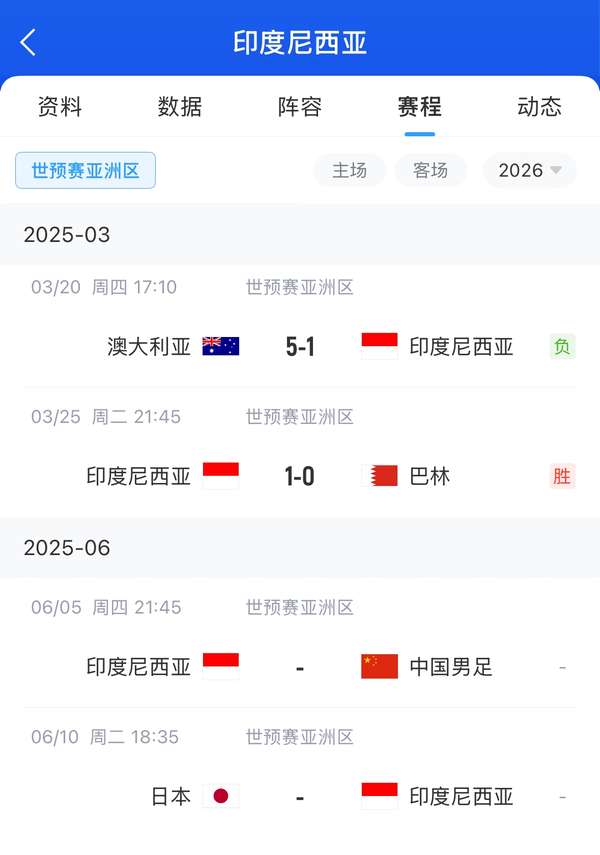Image resolution: width=600 pixels, height=855 pixels.
Task: Go back using the top-left arrow
Action: tap(28, 42)
